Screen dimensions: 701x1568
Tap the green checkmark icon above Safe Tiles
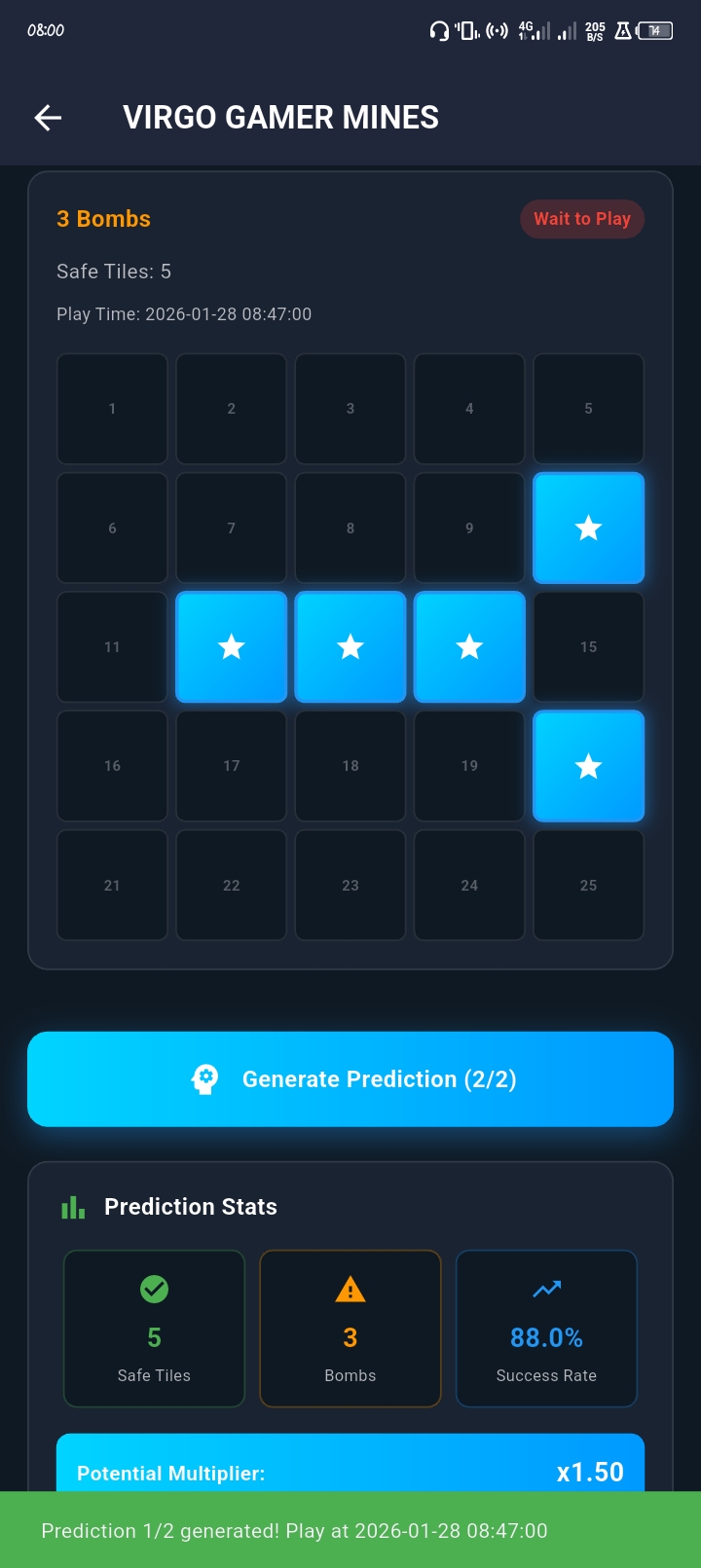pyautogui.click(x=154, y=1289)
